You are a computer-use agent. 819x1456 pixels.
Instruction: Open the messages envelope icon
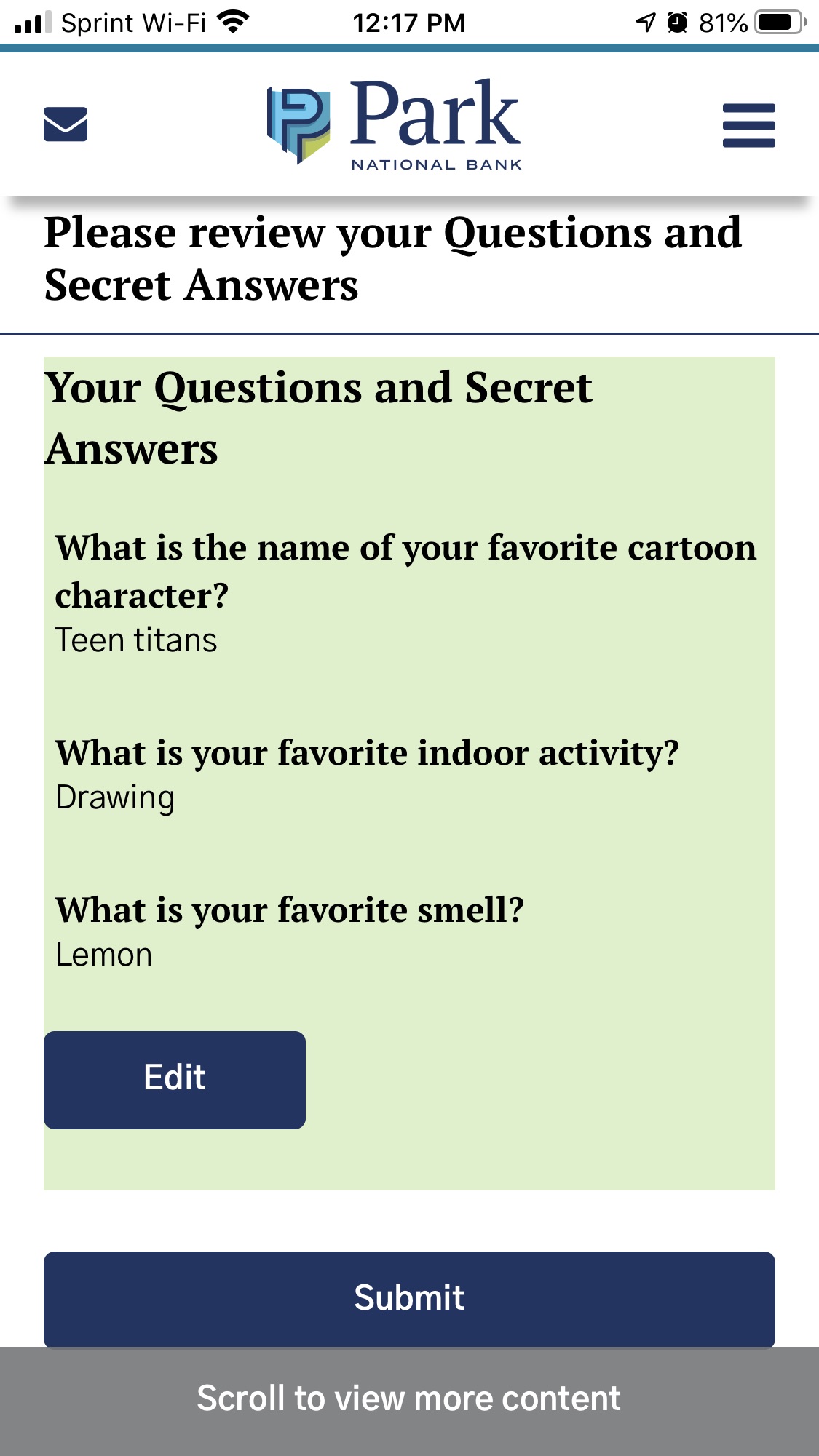coord(66,124)
